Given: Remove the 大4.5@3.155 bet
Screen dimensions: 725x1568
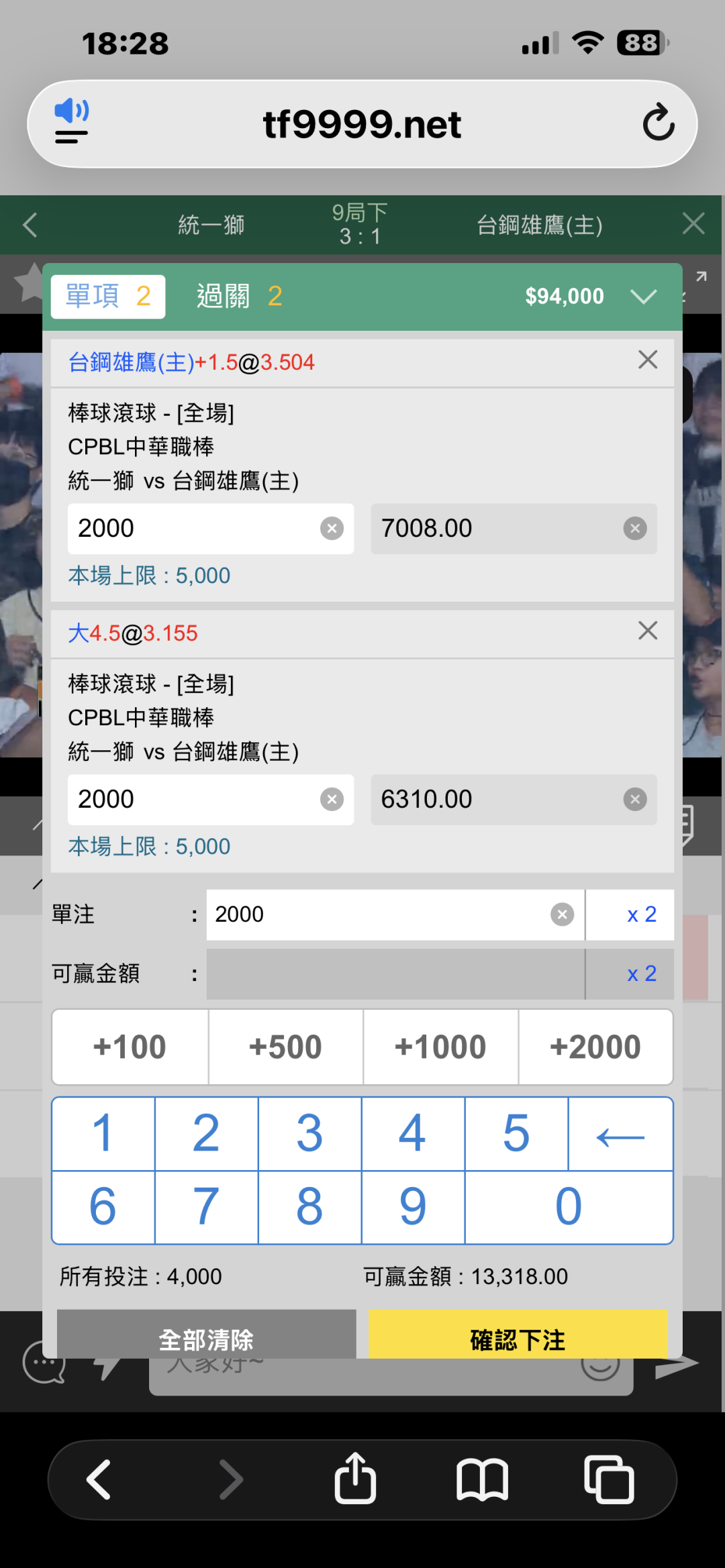Looking at the screenshot, I should 647,631.
